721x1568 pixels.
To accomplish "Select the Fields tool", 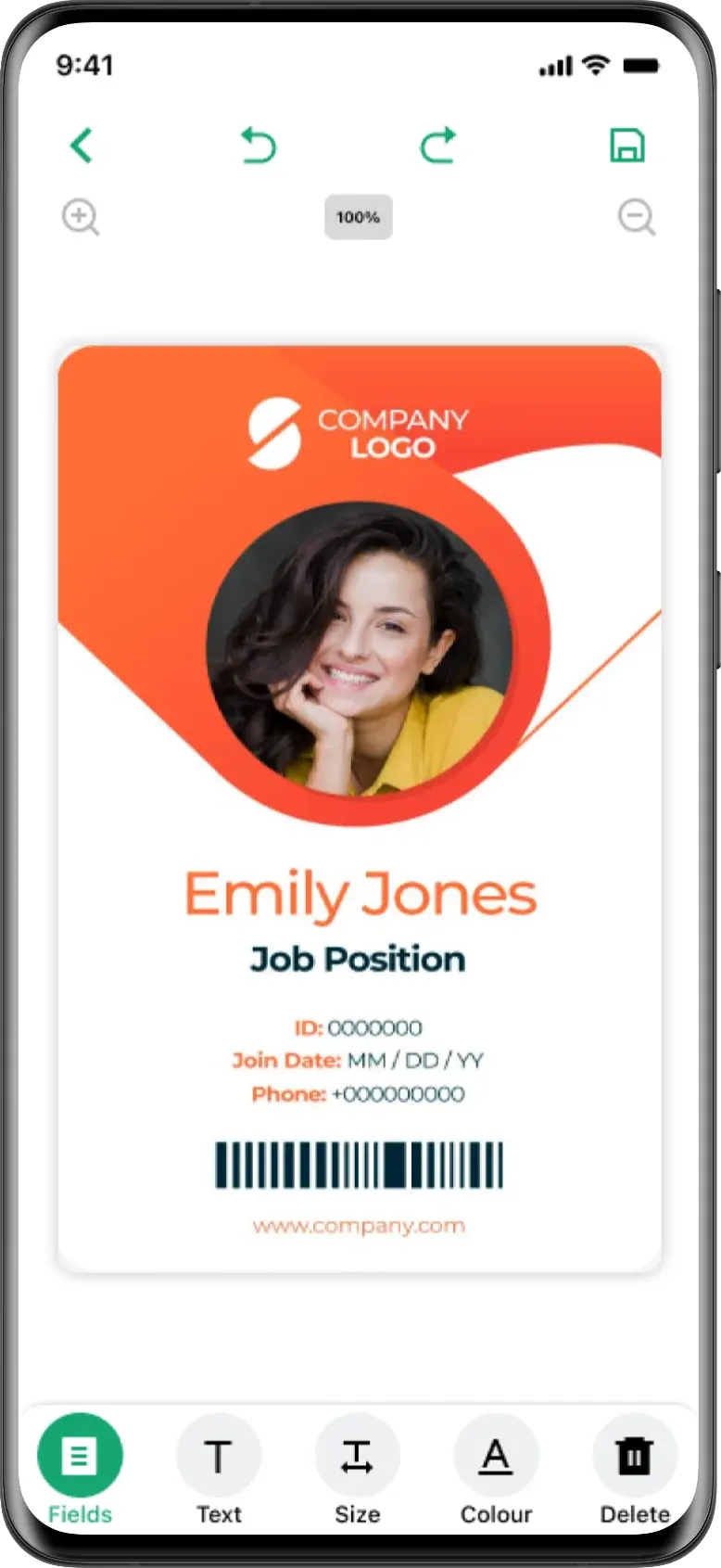I will tap(79, 1456).
